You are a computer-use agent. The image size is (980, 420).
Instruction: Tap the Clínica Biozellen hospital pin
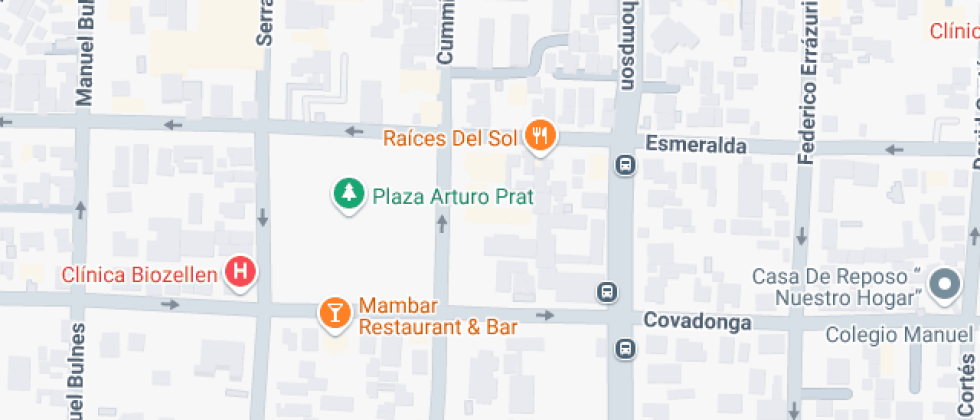coord(241,272)
